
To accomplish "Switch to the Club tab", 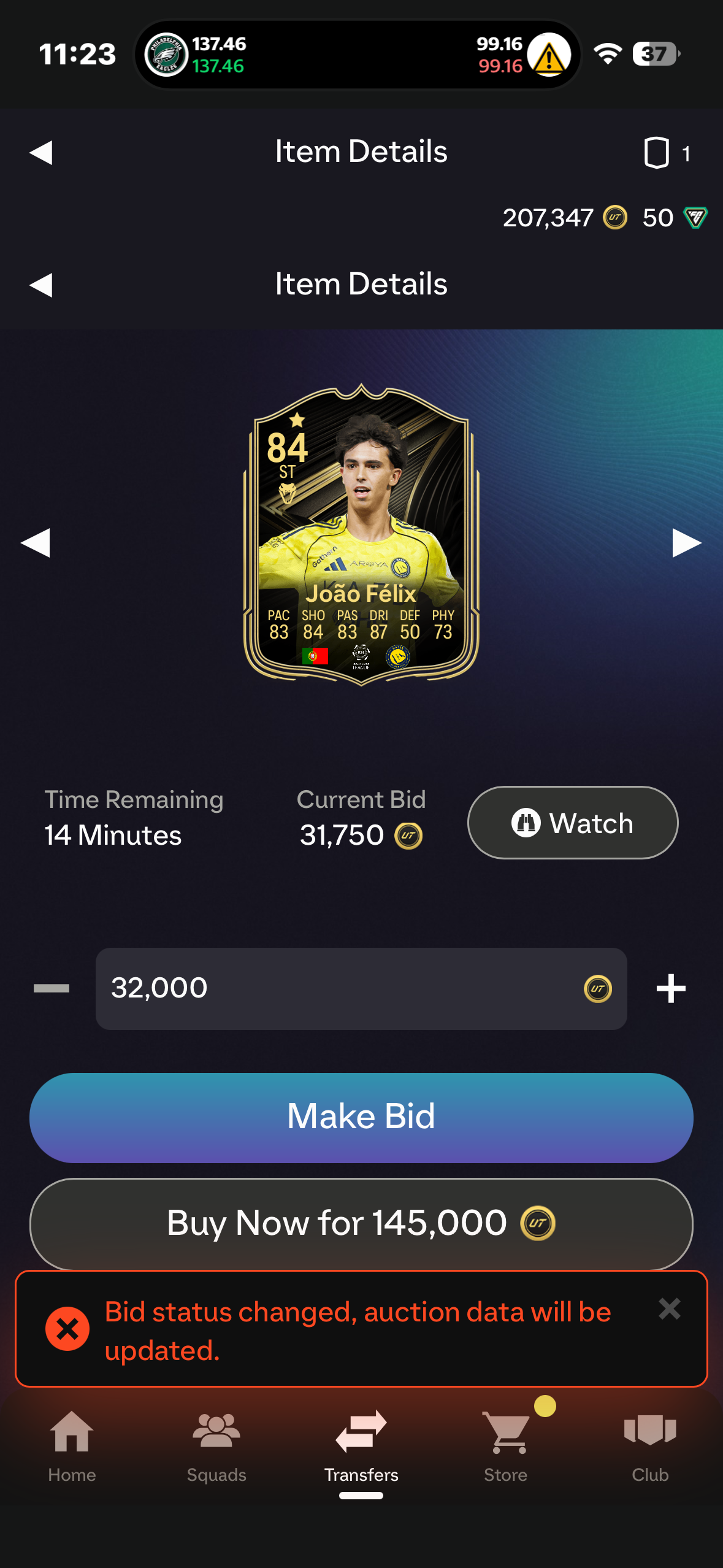I will pyautogui.click(x=650, y=1445).
